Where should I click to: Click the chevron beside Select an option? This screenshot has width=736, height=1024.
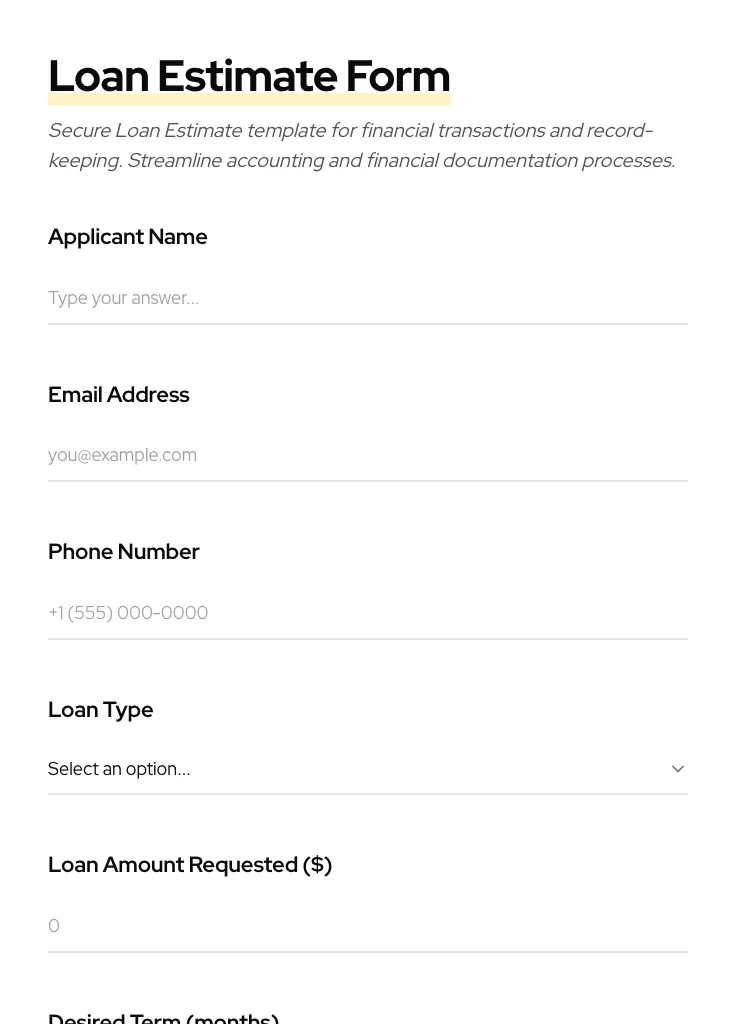click(677, 769)
